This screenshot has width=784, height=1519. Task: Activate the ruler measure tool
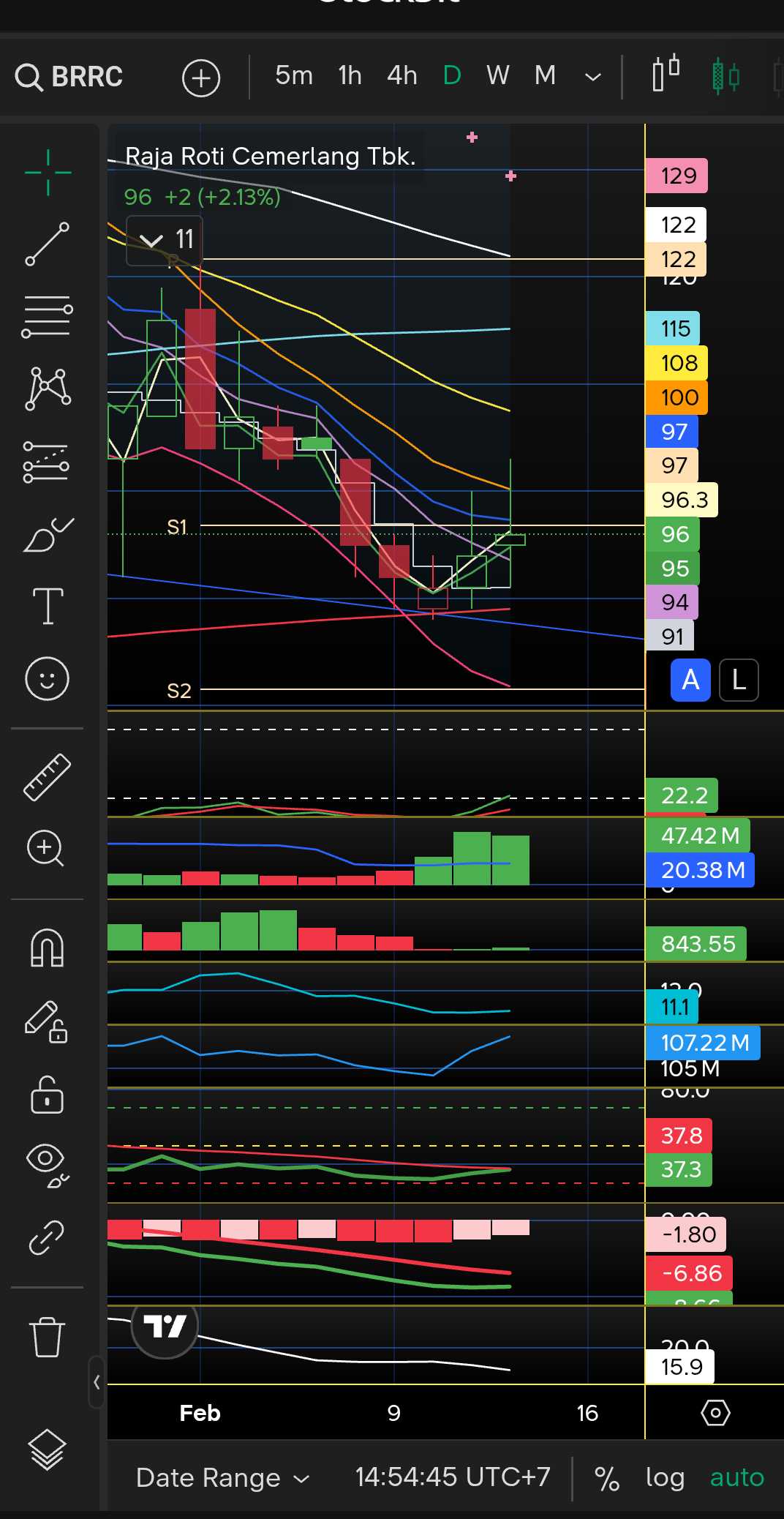48,776
